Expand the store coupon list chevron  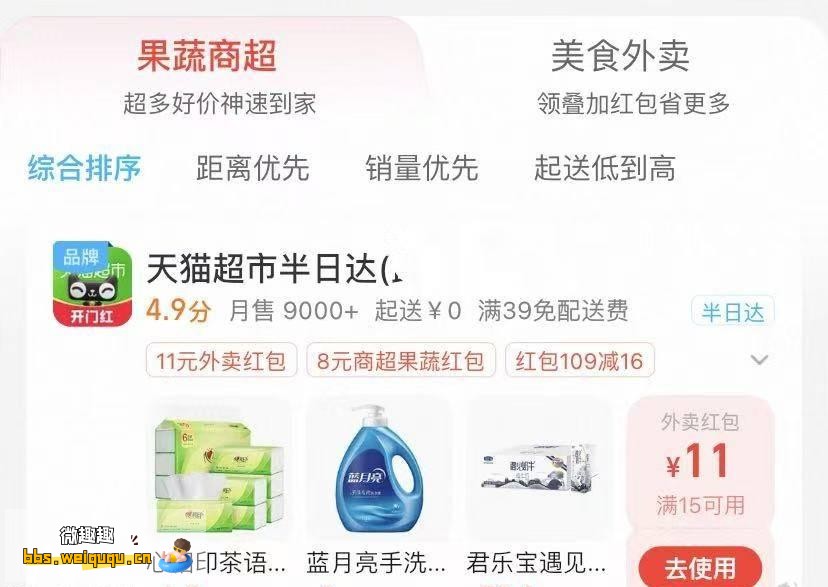pyautogui.click(x=759, y=360)
